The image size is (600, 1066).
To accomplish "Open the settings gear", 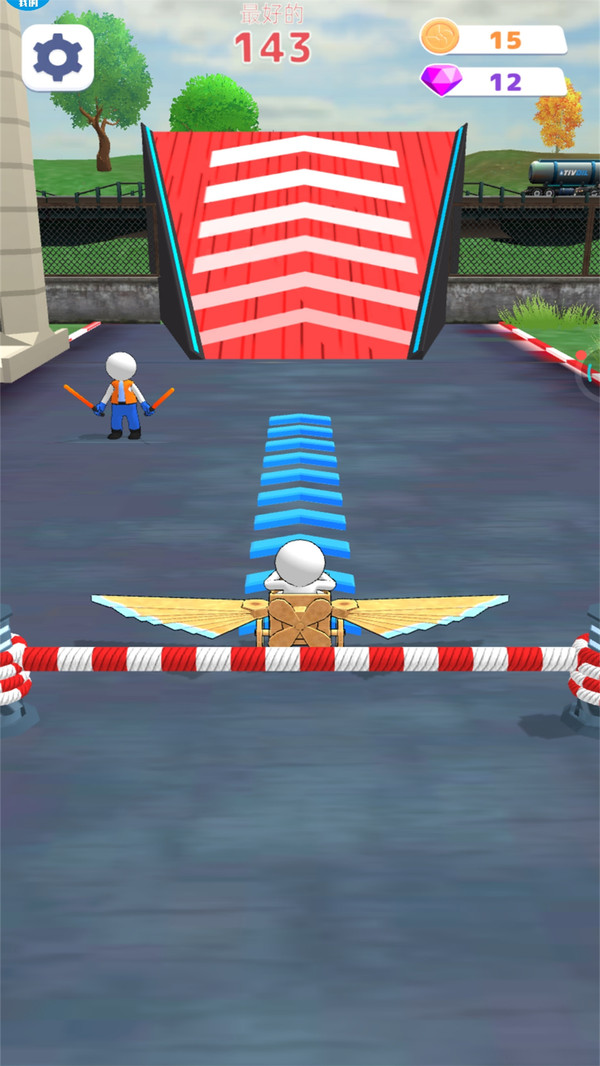I will coord(58,58).
